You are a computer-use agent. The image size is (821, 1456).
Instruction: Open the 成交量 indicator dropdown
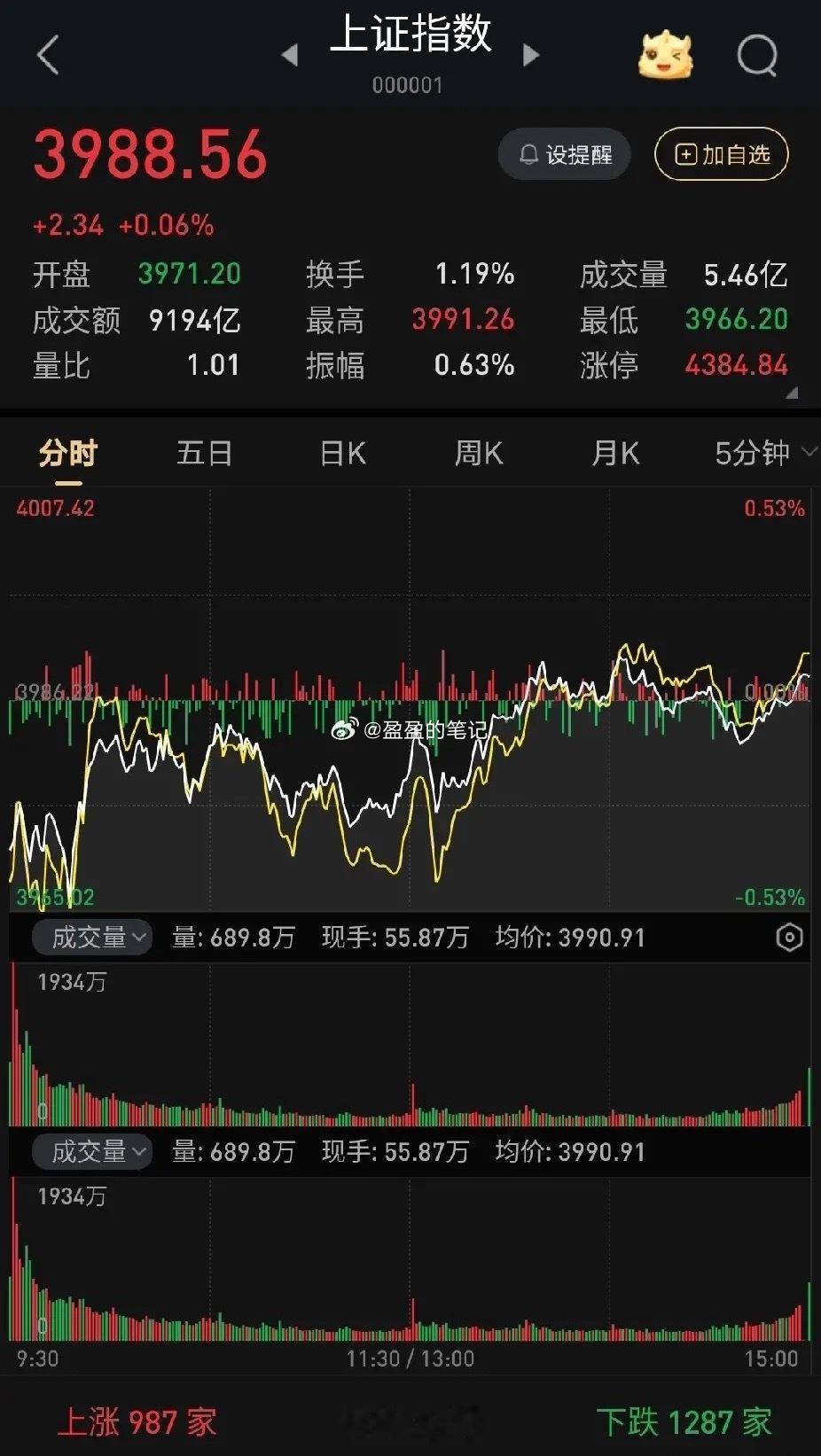[x=91, y=937]
